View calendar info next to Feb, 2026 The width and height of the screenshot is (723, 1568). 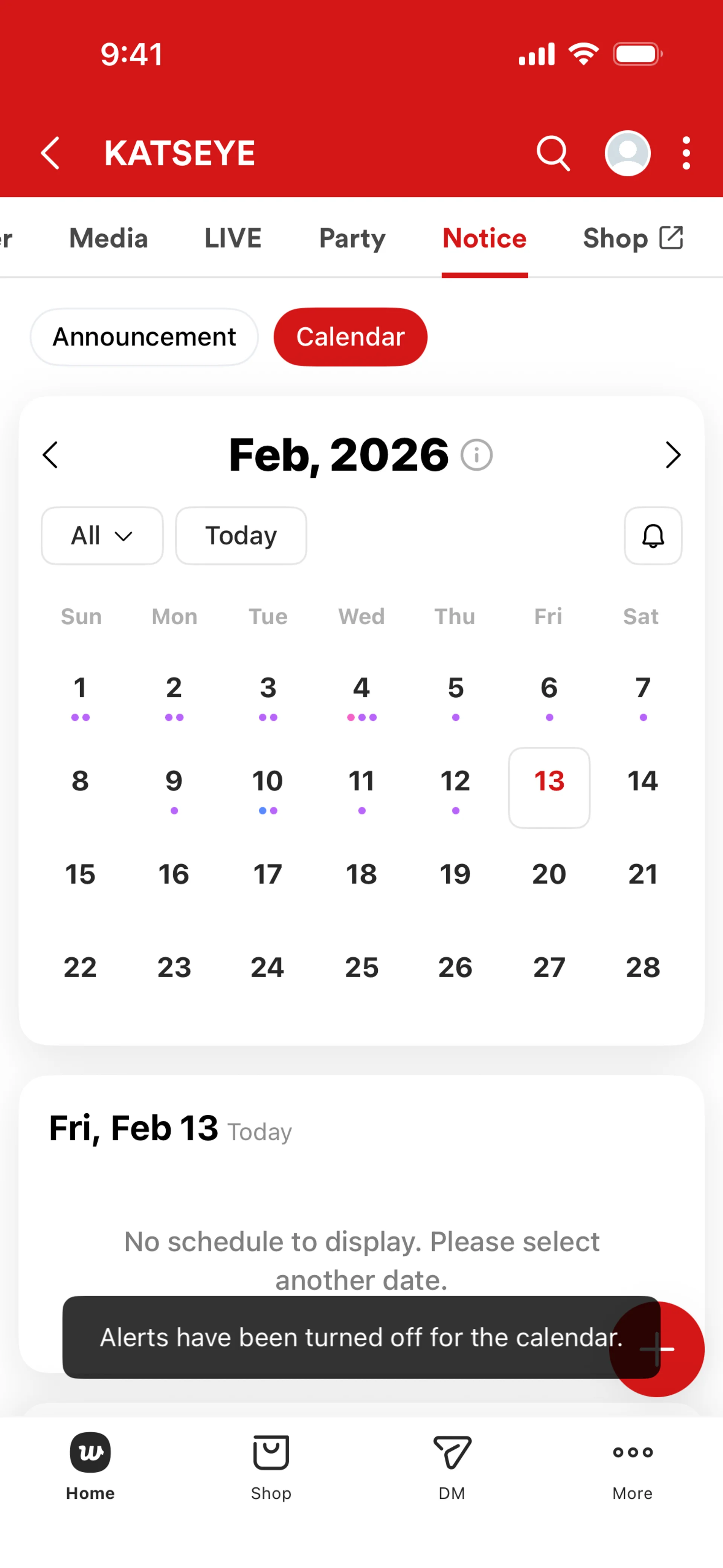tap(476, 455)
